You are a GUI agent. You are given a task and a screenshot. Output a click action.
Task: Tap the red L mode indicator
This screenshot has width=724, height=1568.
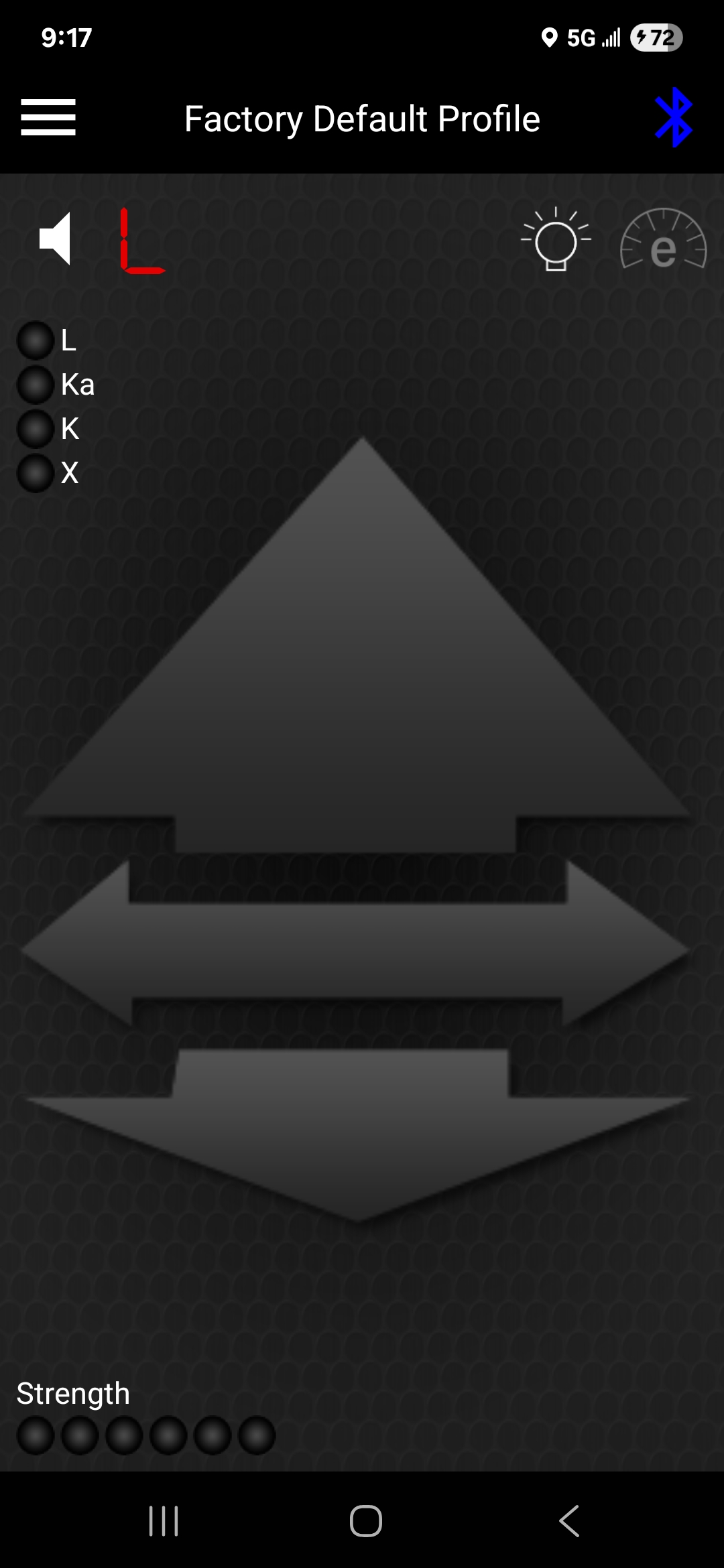(x=141, y=241)
